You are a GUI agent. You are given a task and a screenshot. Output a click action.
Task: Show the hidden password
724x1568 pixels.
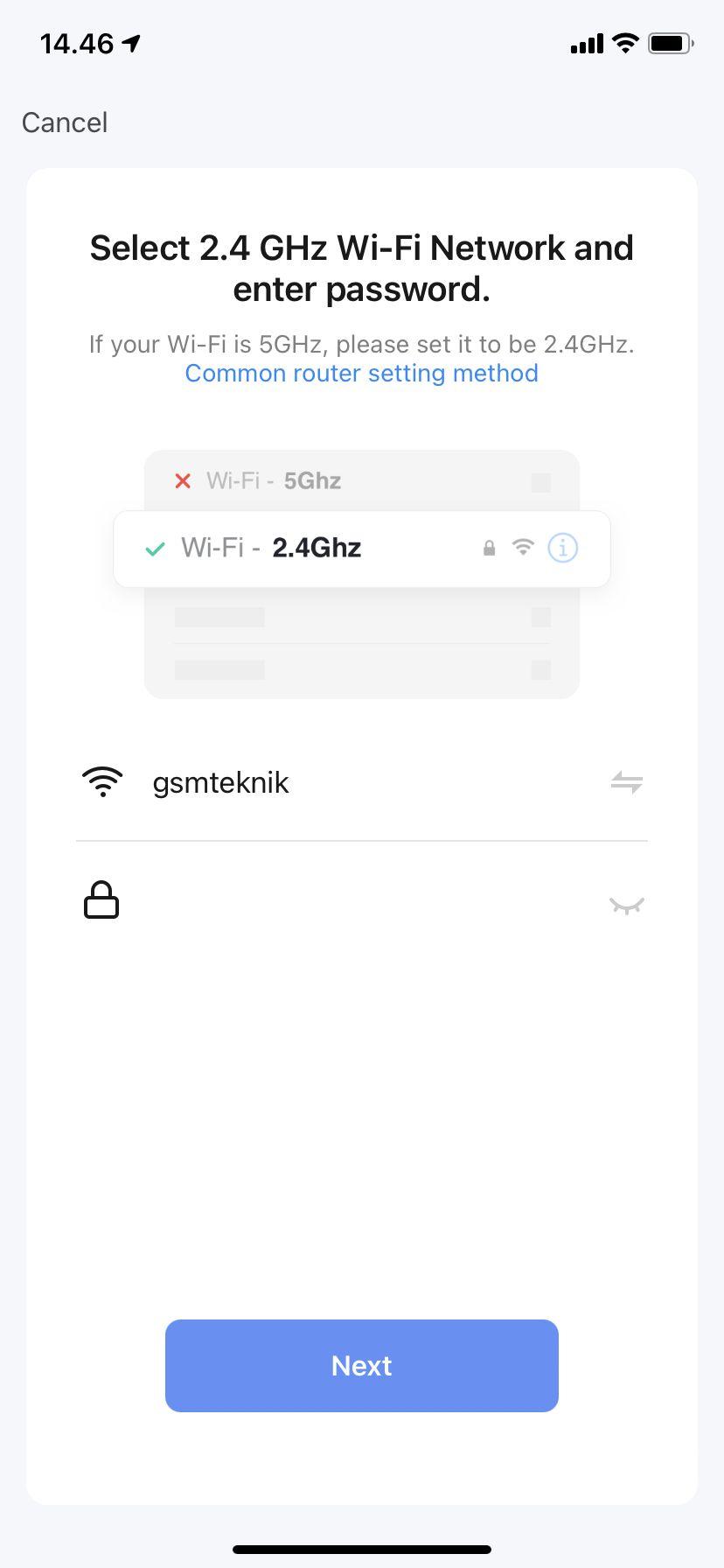click(x=626, y=905)
